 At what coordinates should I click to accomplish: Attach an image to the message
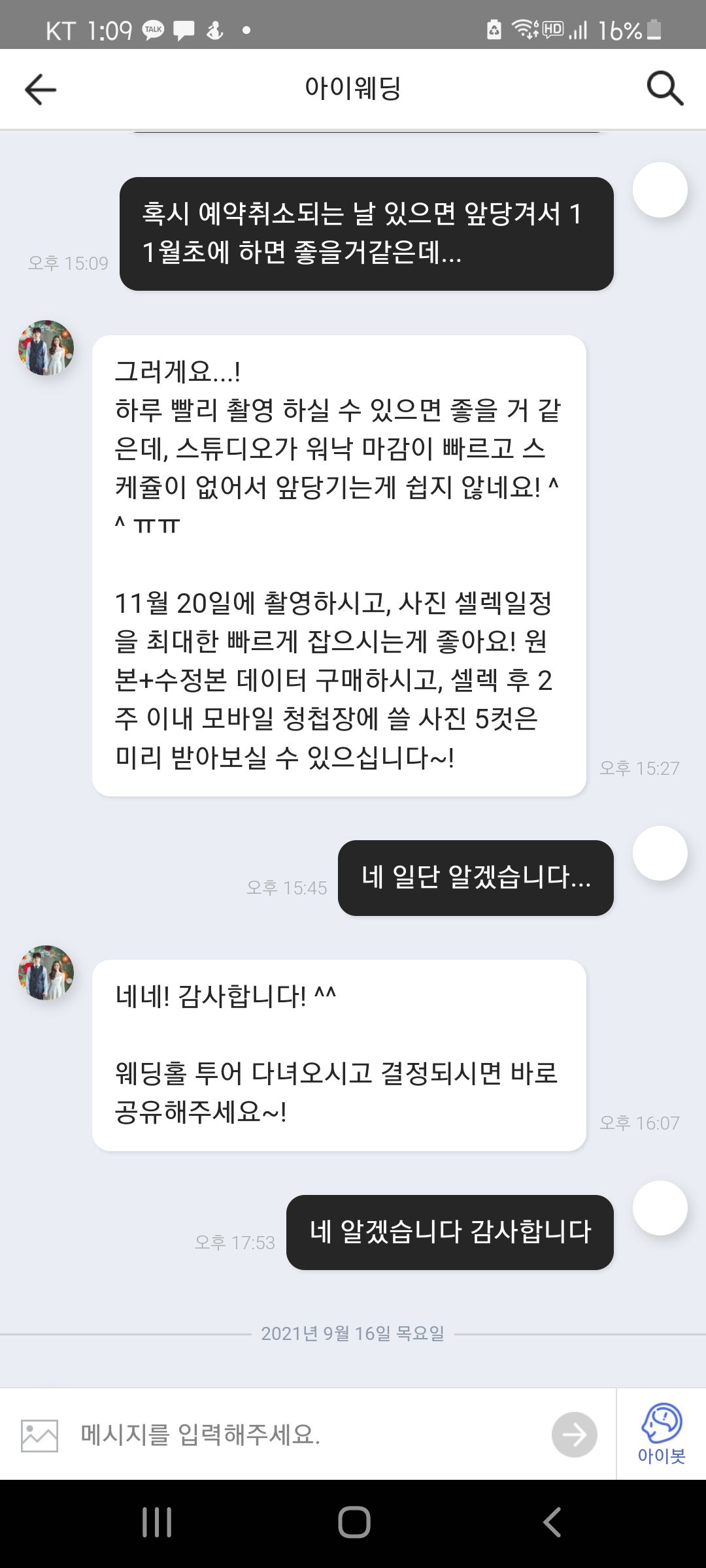pyautogui.click(x=39, y=1435)
